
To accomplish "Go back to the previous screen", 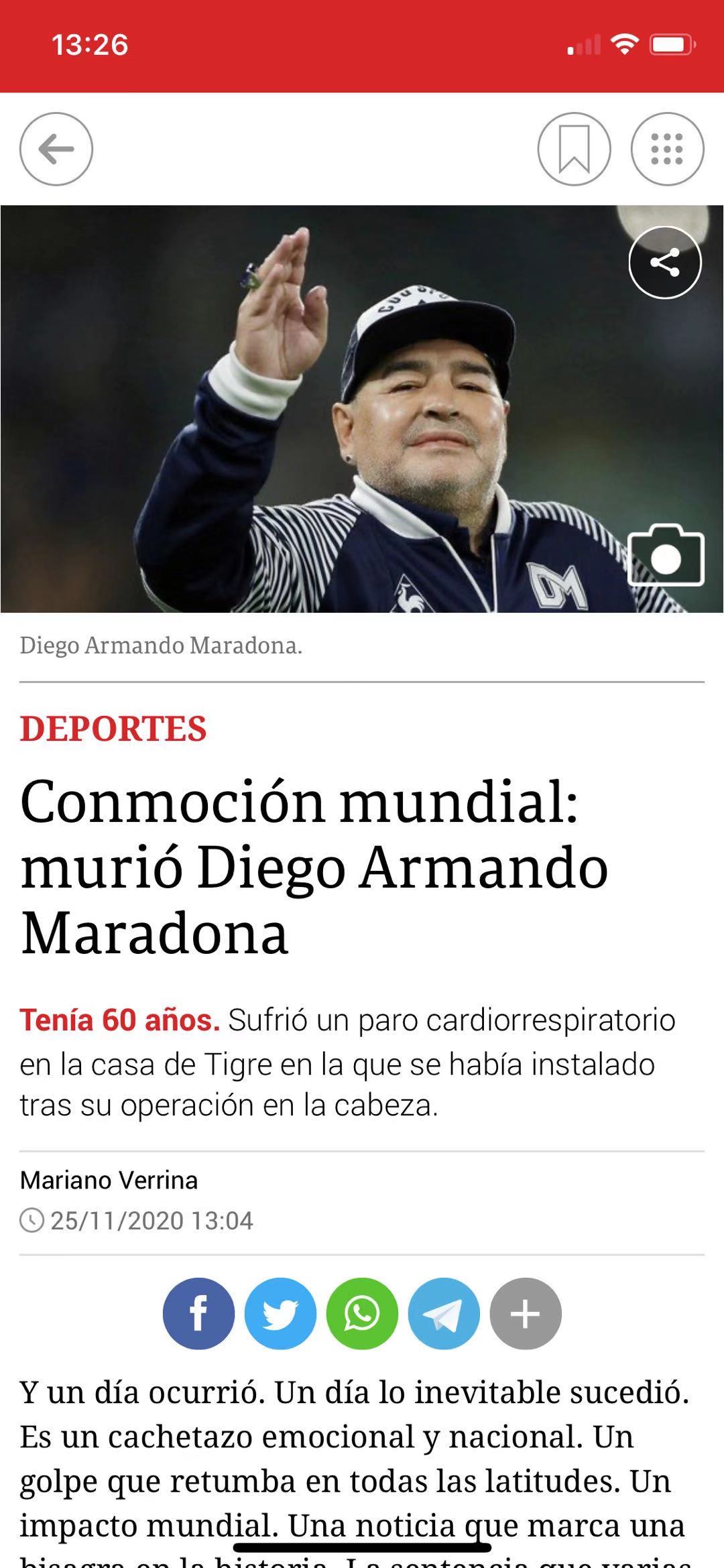I will (x=56, y=149).
